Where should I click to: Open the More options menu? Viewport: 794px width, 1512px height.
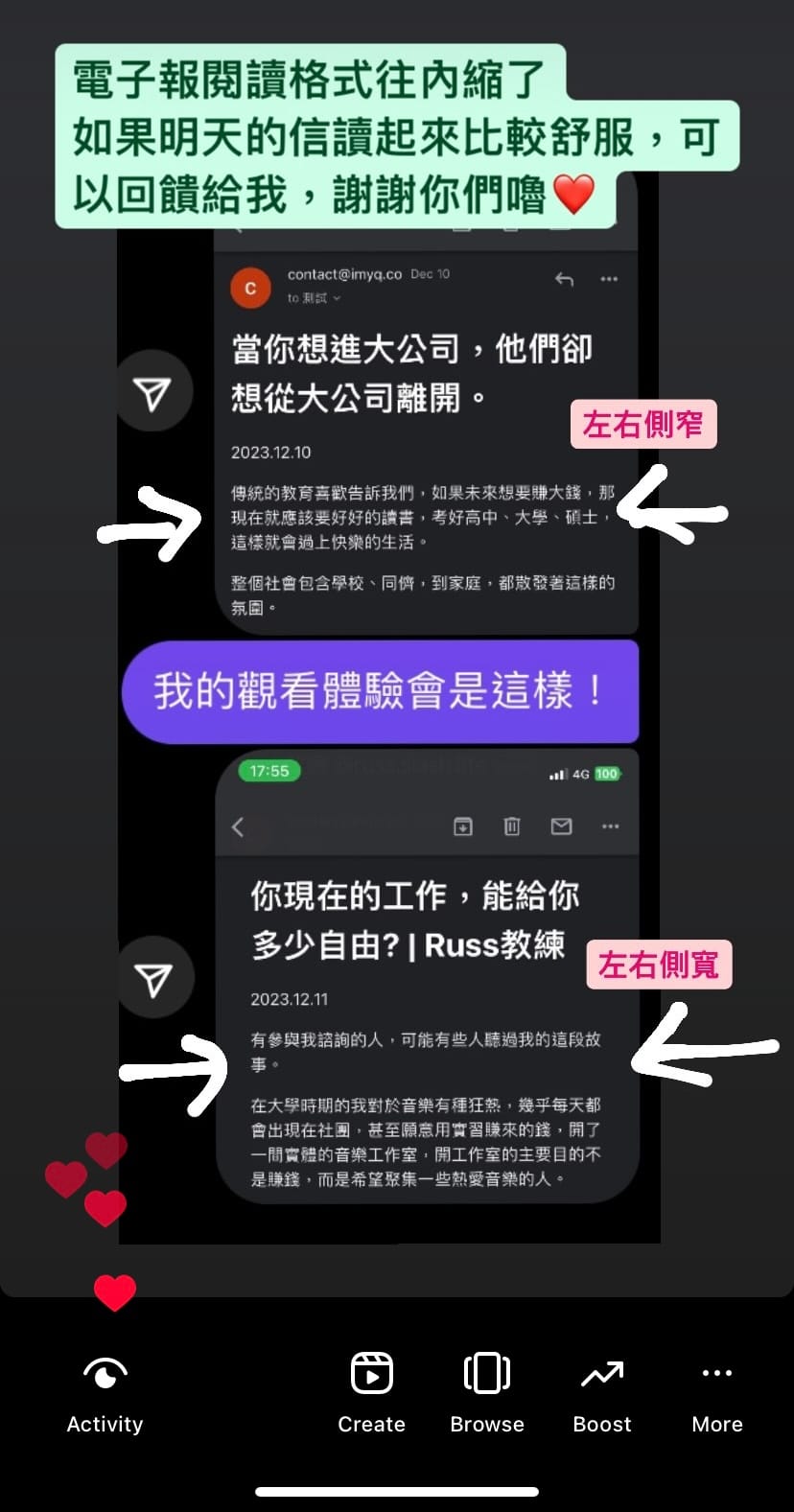click(717, 1392)
